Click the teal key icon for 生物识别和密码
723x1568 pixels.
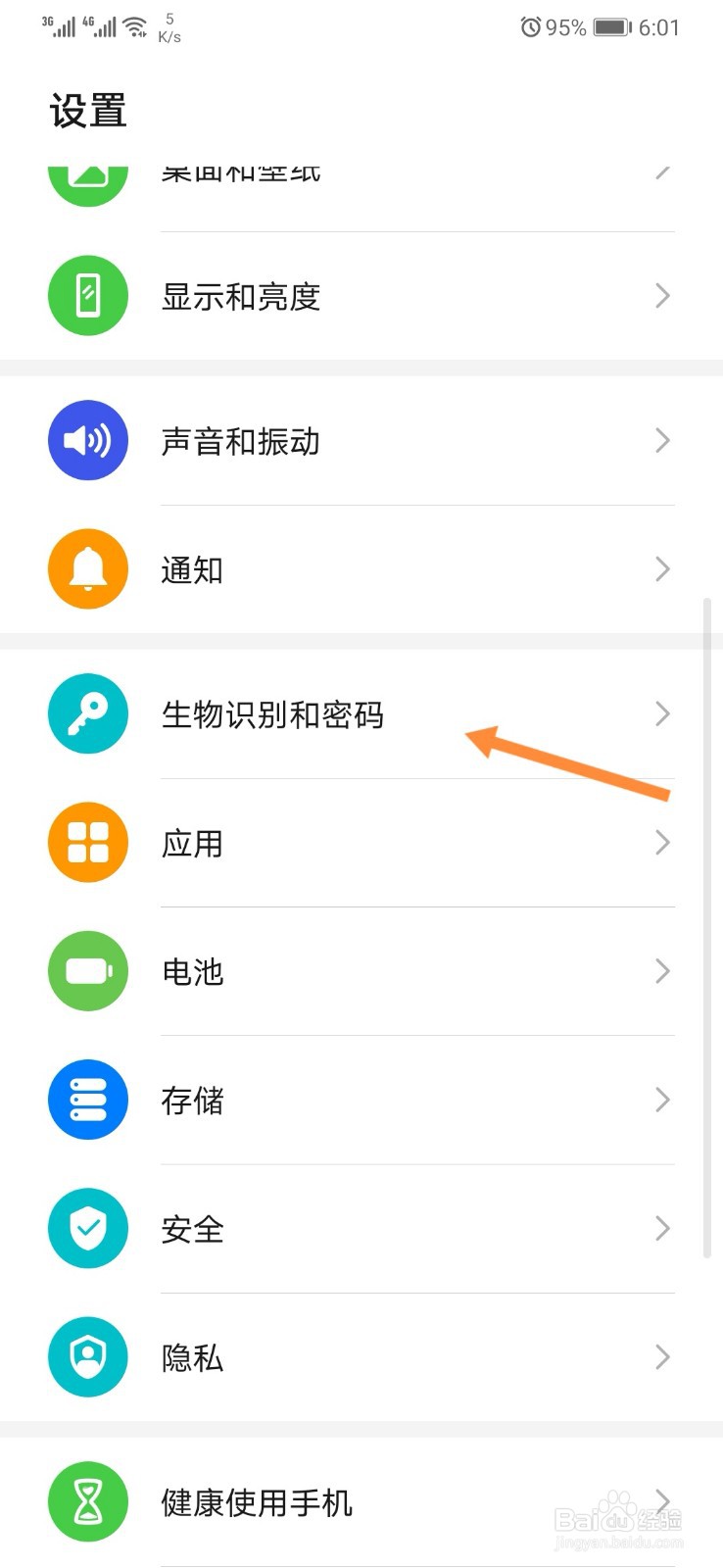click(x=87, y=714)
